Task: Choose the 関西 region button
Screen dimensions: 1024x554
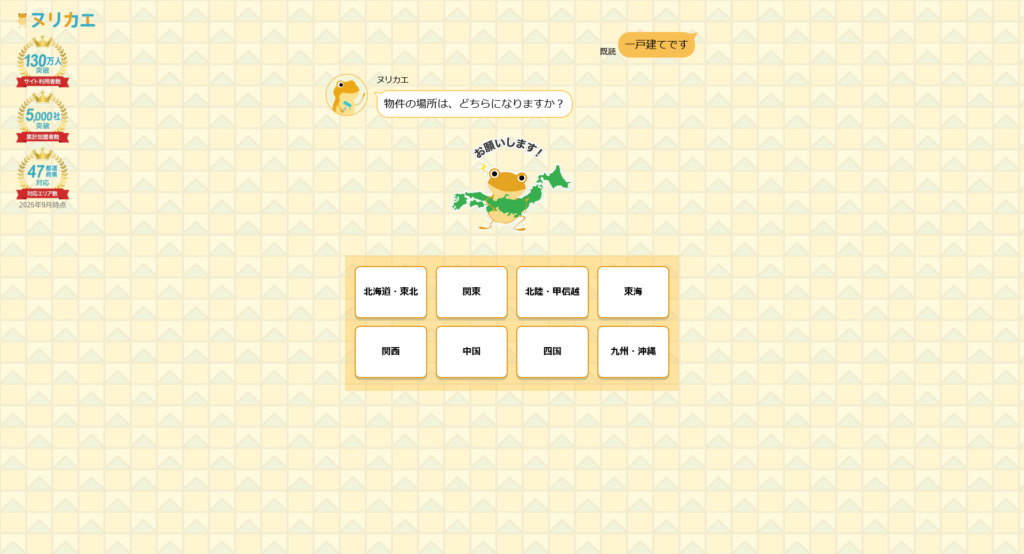Action: coord(390,352)
